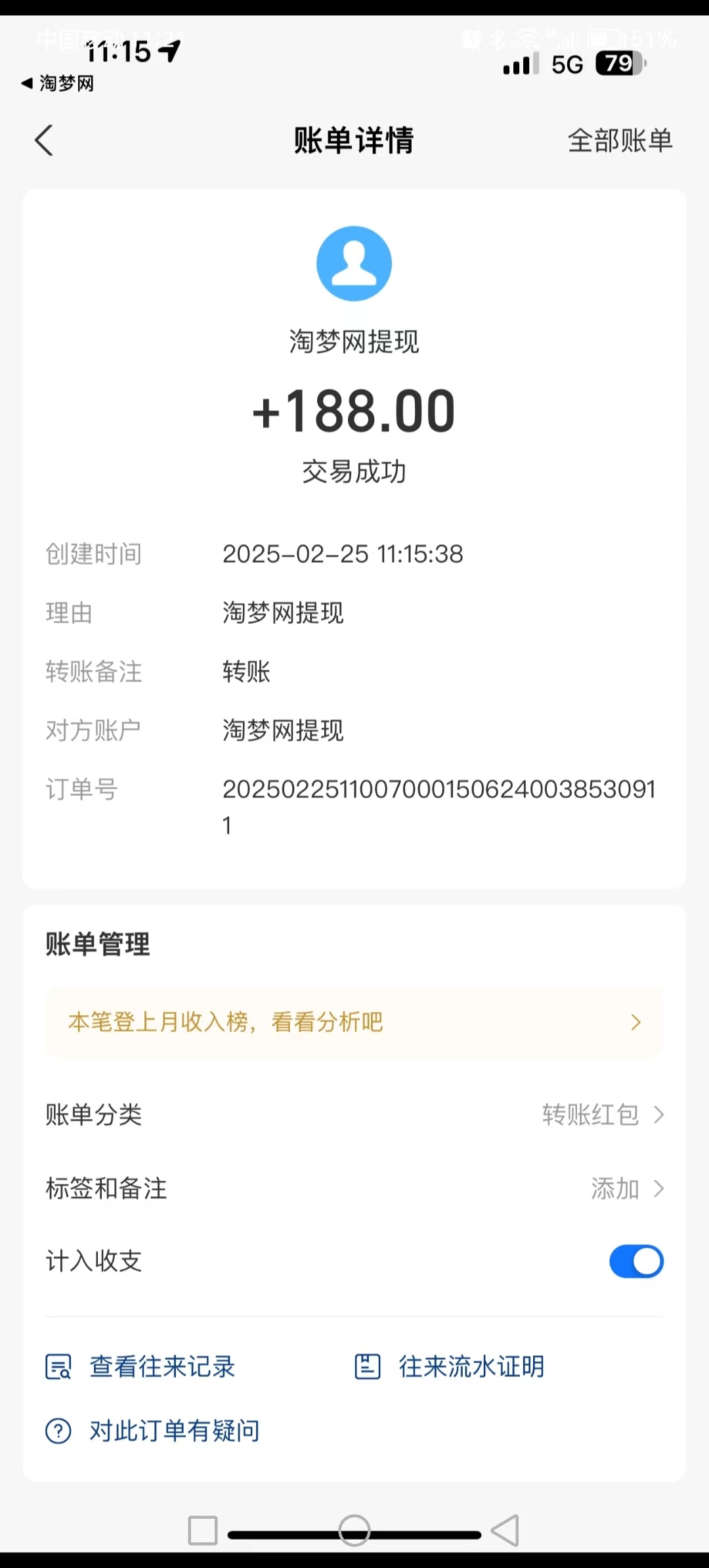
Task: Expand the monthly income ranking analysis banner
Action: point(354,1022)
